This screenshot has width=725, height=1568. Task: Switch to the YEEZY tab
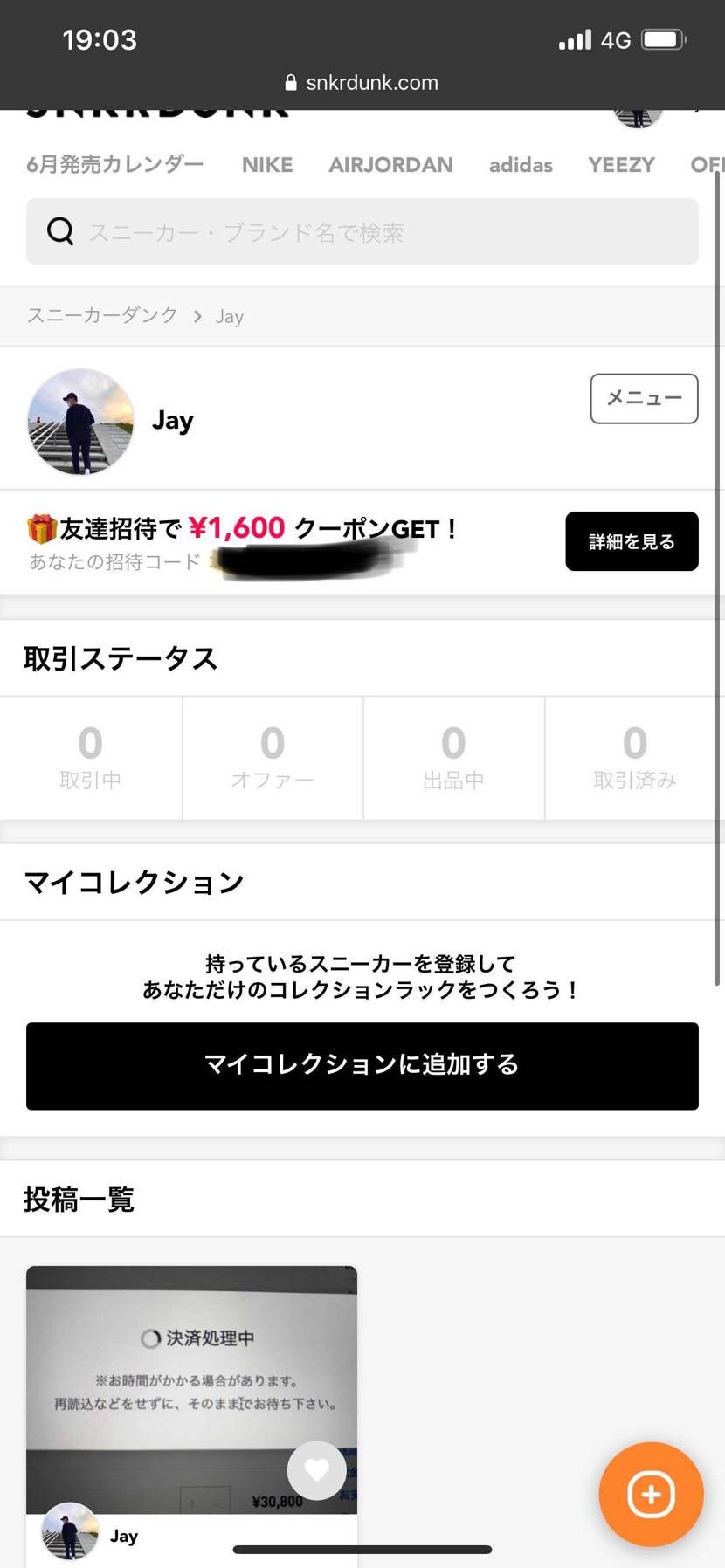click(x=621, y=164)
